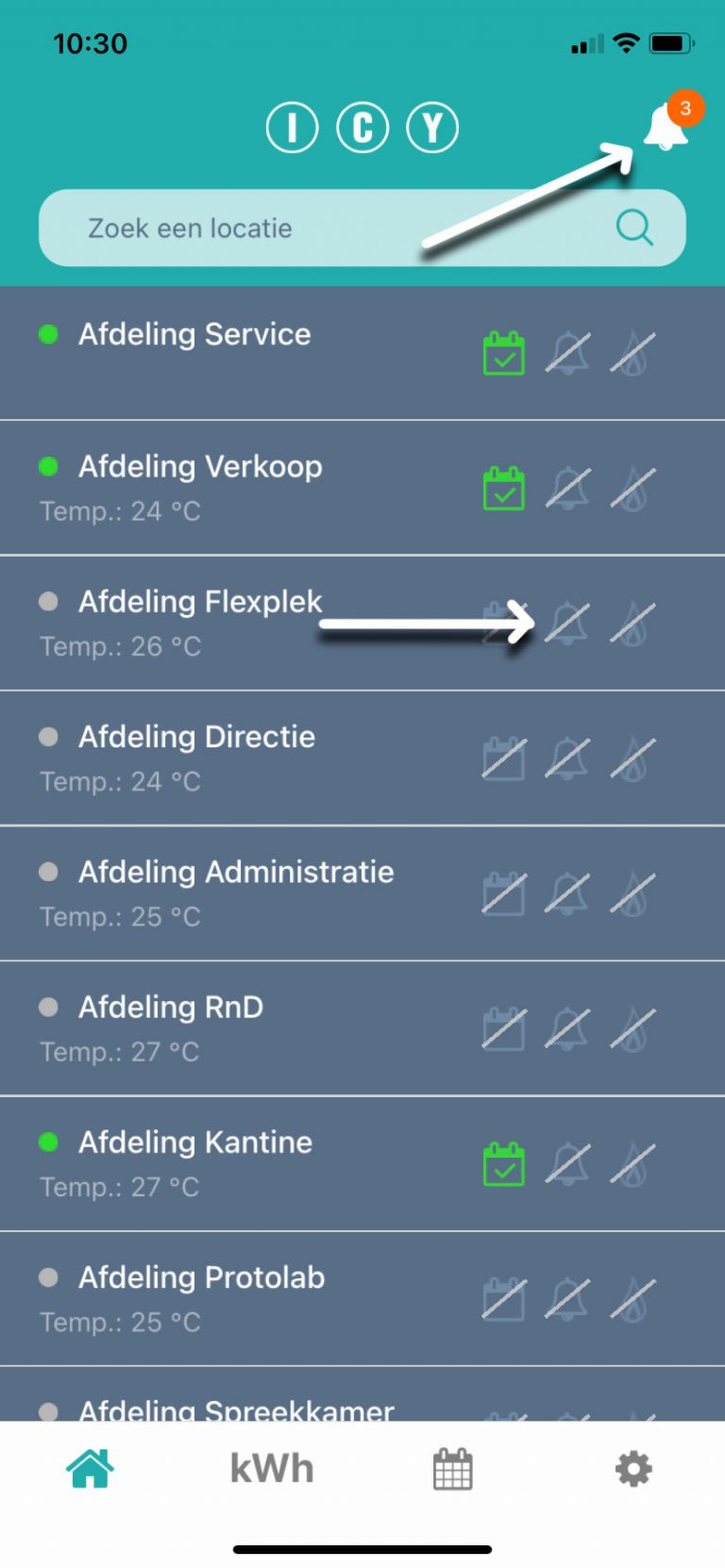Tap the status dot next to Afdeling Kantine
The width and height of the screenshot is (725, 1568).
click(x=50, y=1143)
